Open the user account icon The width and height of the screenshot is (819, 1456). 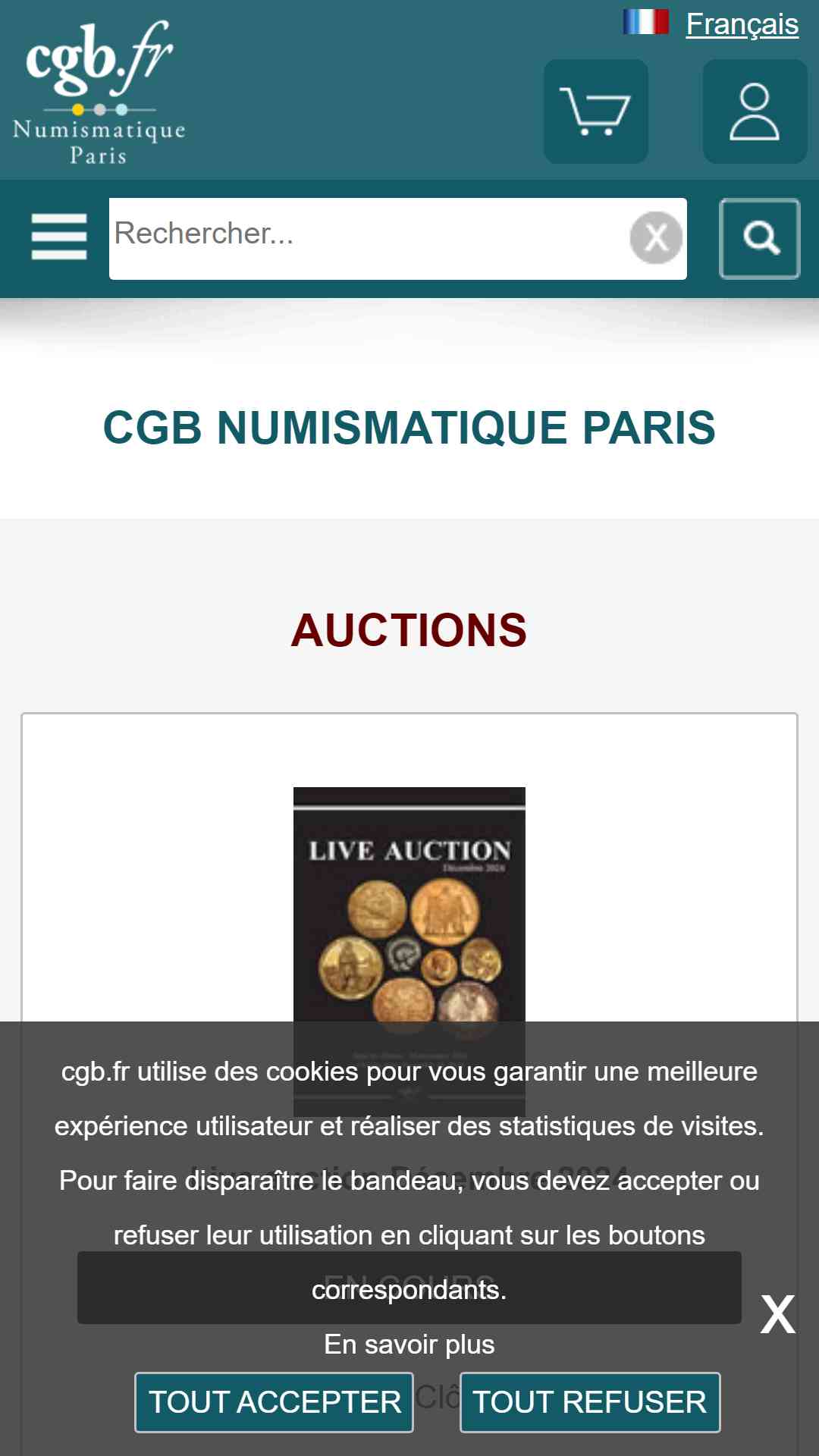pyautogui.click(x=754, y=111)
